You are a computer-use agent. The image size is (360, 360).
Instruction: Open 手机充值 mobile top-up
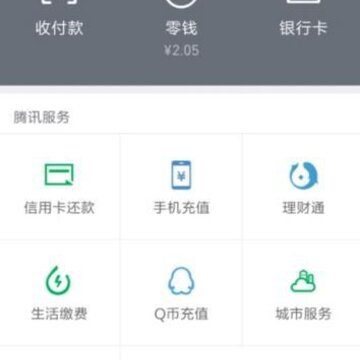click(x=181, y=187)
